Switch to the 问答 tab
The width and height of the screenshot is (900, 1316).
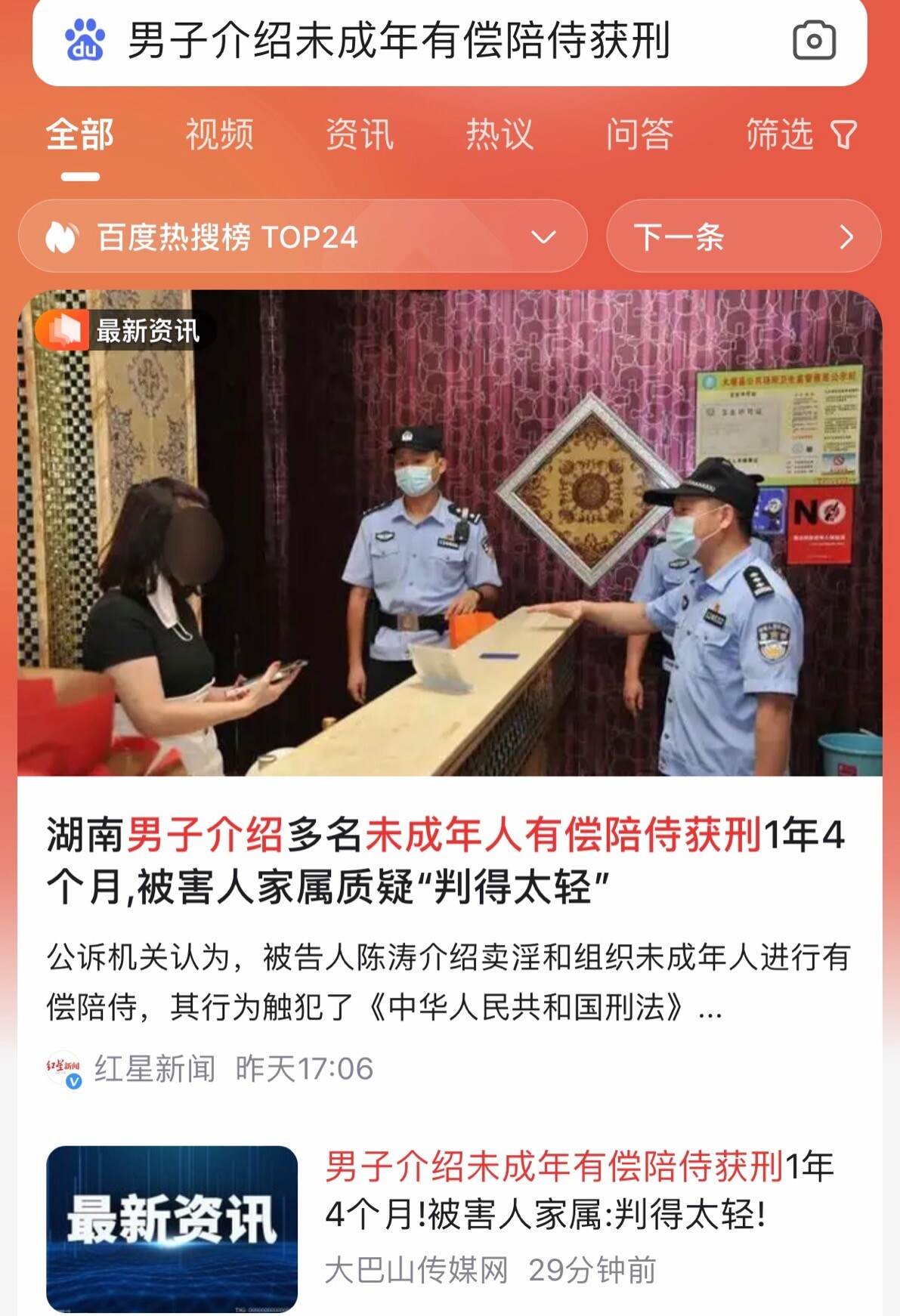click(x=639, y=135)
